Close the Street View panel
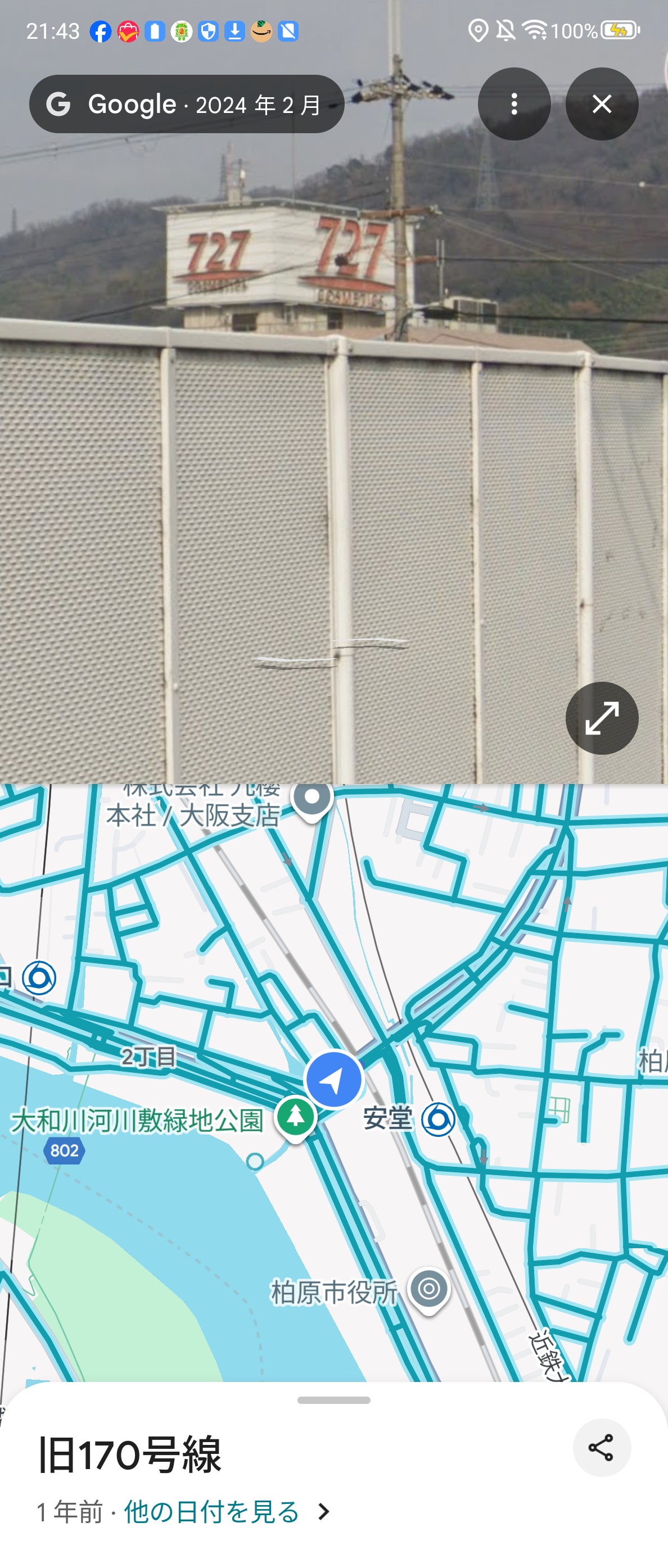Image resolution: width=668 pixels, height=1568 pixels. click(602, 104)
